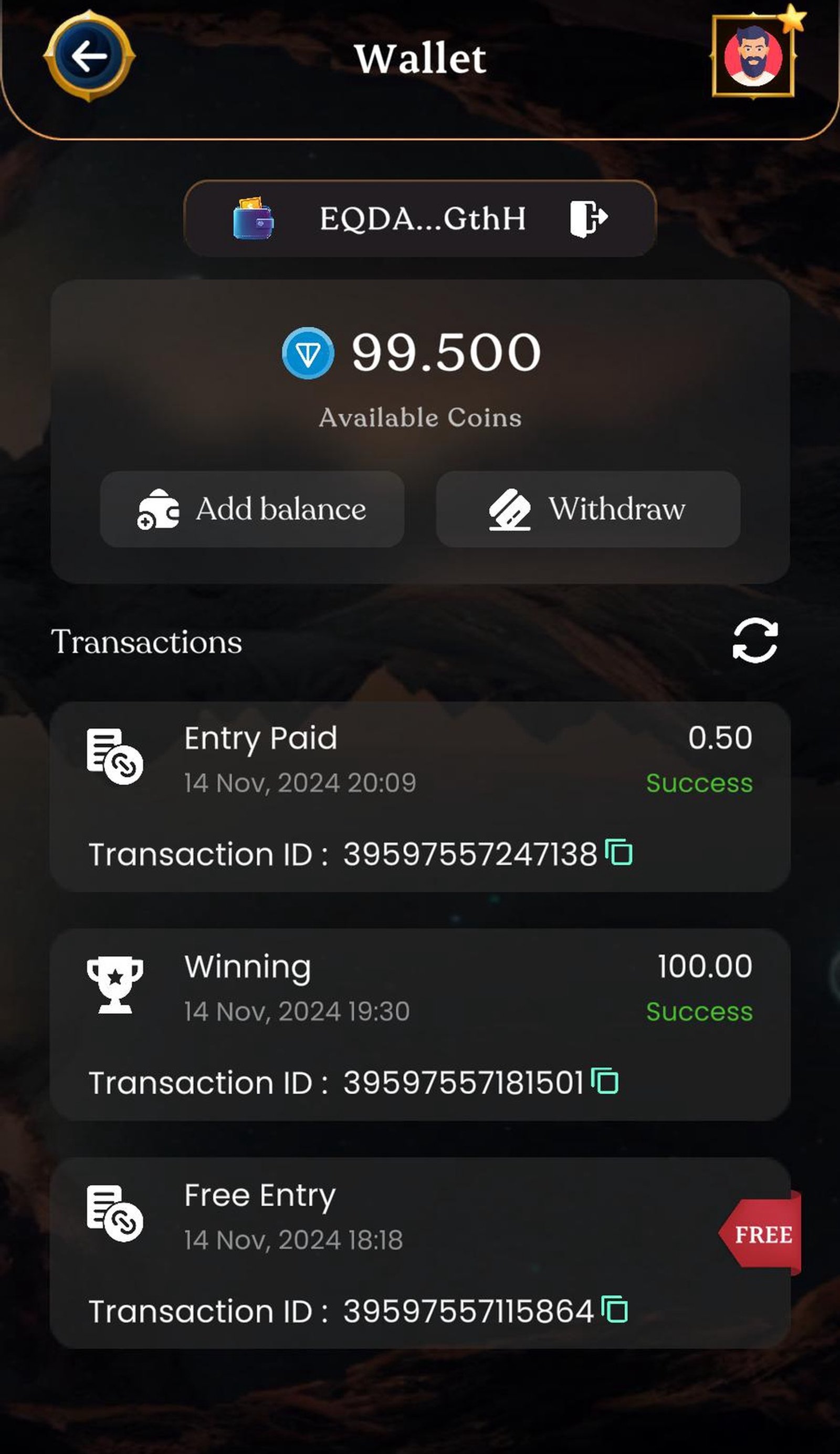Click the trophy icon on the Winning transaction

115,984
